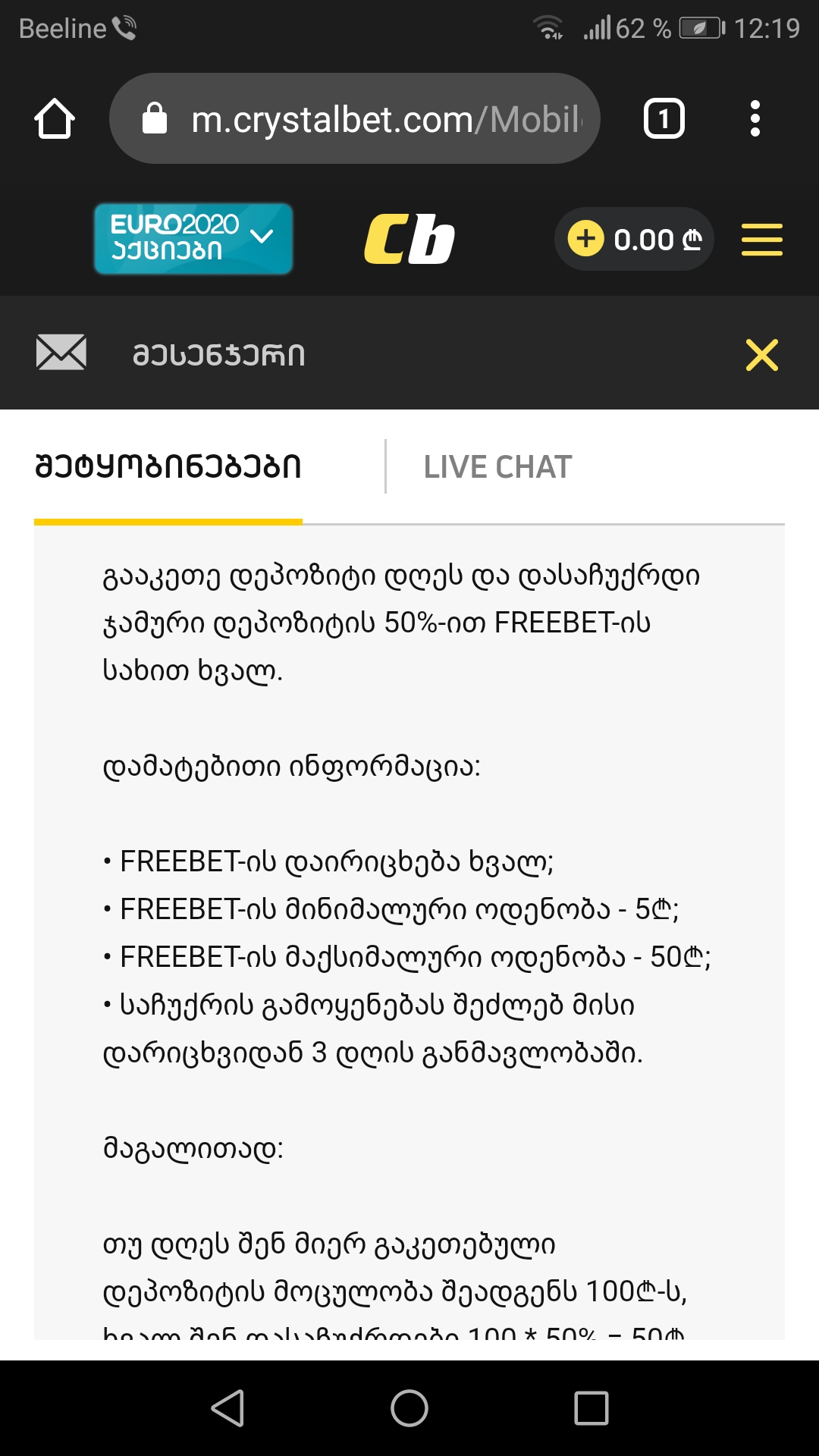
Task: Close the messenger panel
Action: tap(761, 355)
